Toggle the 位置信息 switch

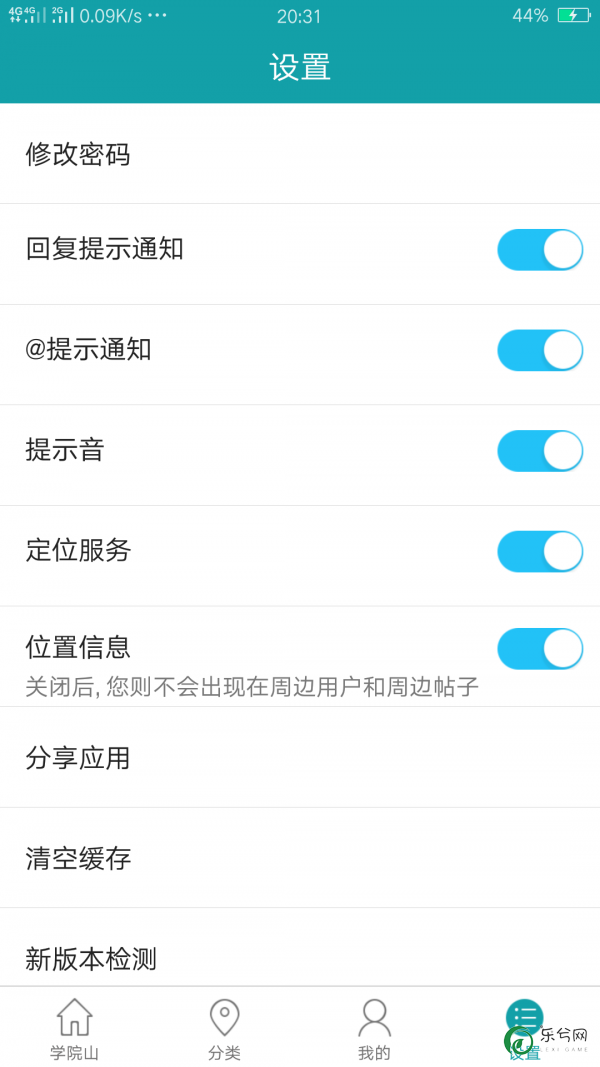540,649
